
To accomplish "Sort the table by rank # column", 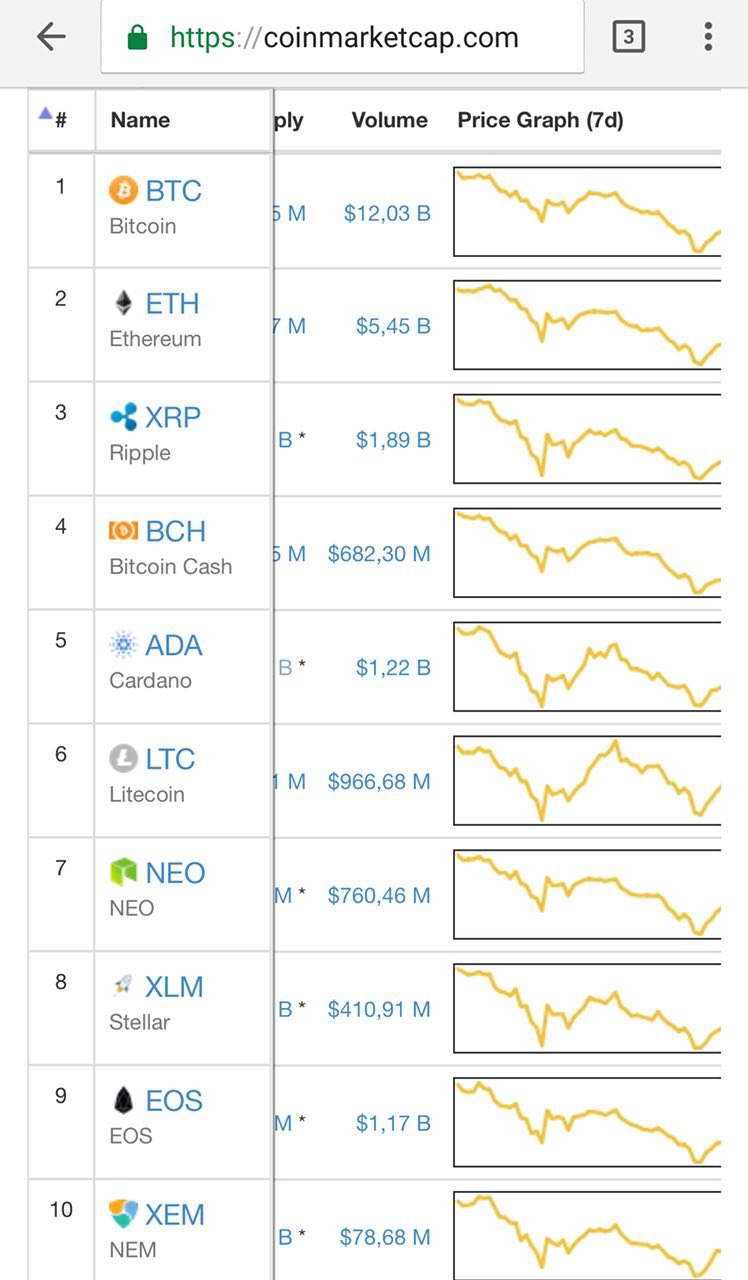I will tap(53, 119).
